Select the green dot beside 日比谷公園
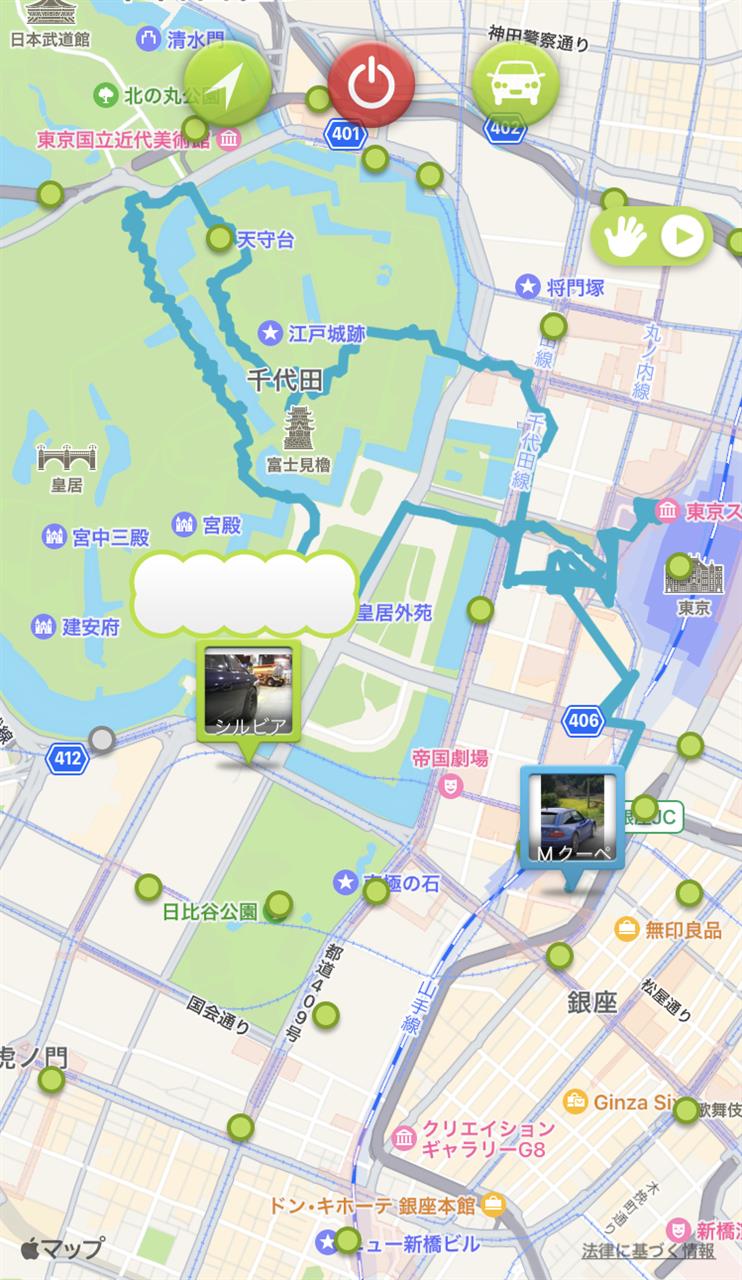Image resolution: width=742 pixels, height=1280 pixels. [279, 906]
